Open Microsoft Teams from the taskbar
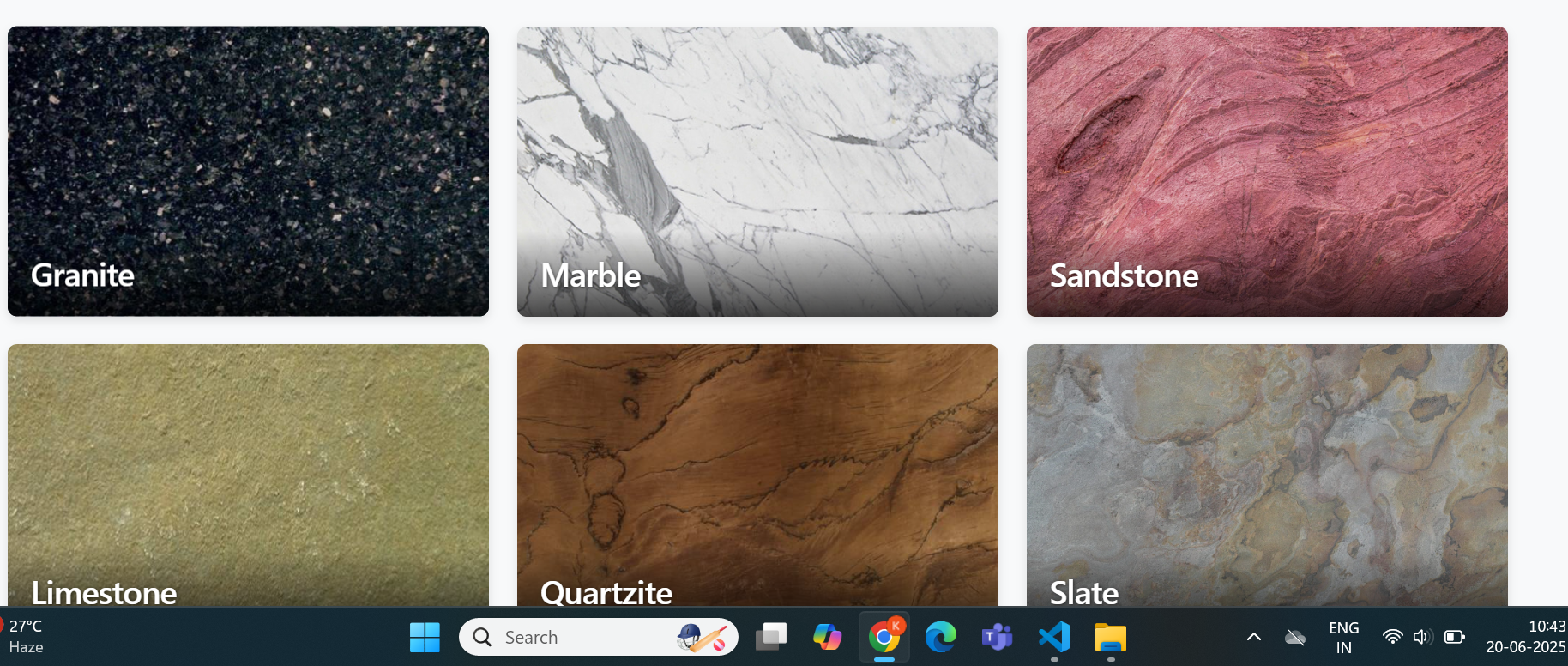 (997, 637)
